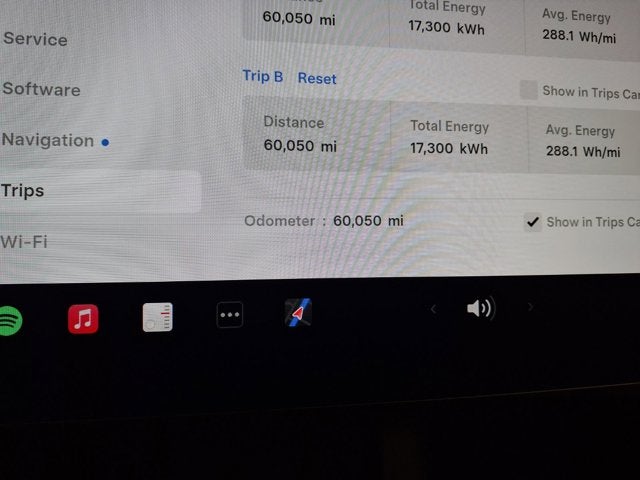Raise volume with the right arrow

(530, 307)
